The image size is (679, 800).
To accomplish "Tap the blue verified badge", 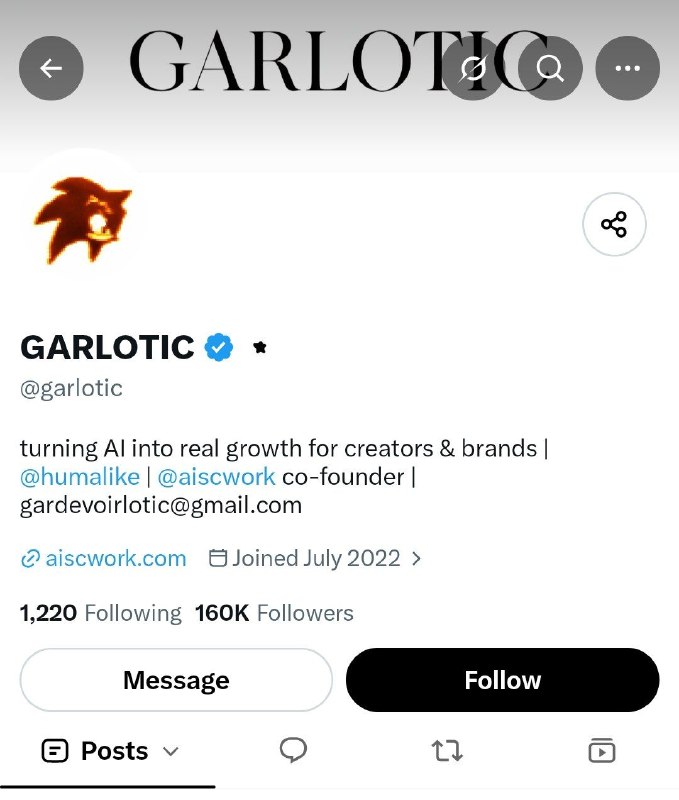I will click(219, 347).
